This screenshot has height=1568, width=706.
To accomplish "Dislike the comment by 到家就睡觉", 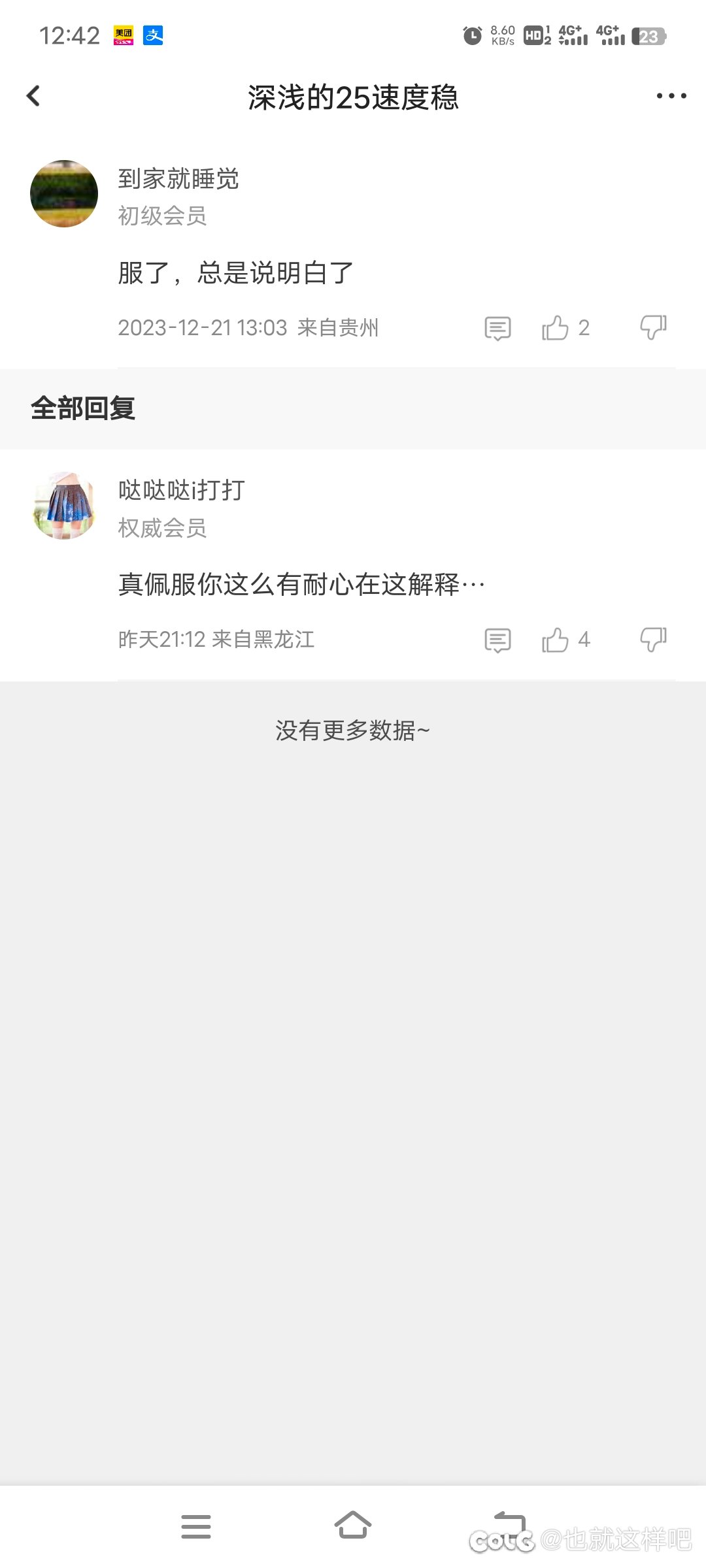I will click(x=653, y=327).
